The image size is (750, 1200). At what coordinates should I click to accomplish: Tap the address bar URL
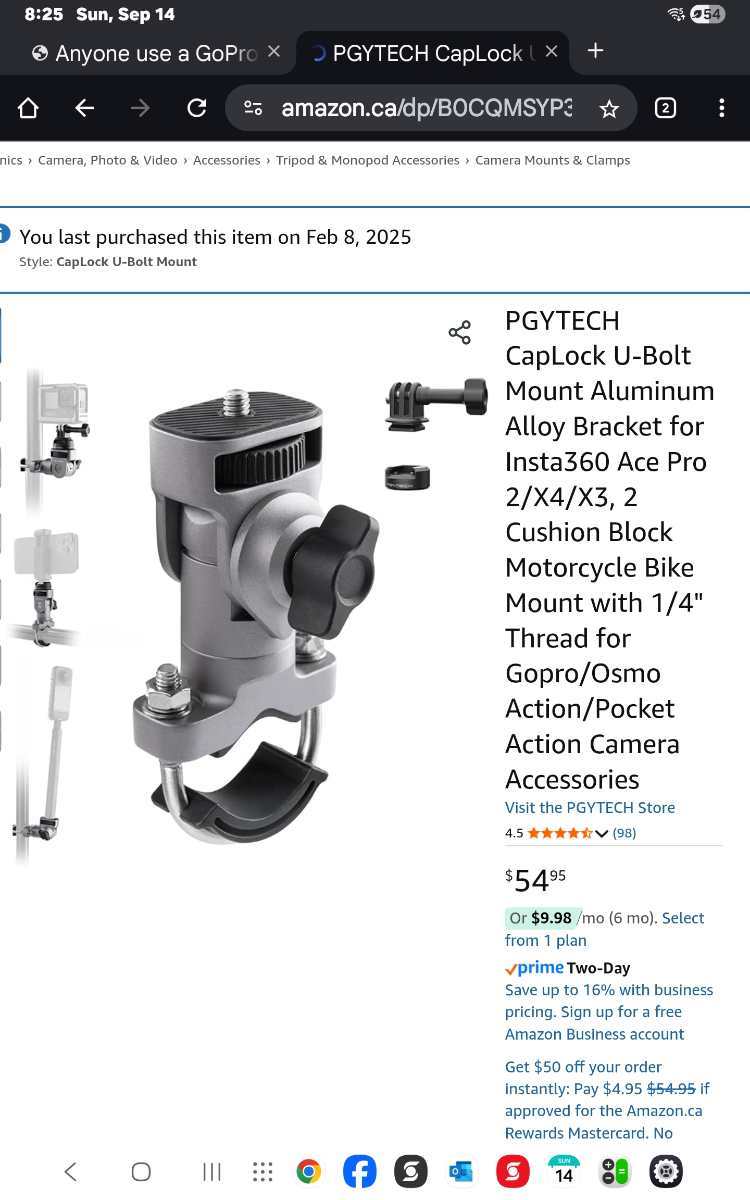tap(425, 108)
